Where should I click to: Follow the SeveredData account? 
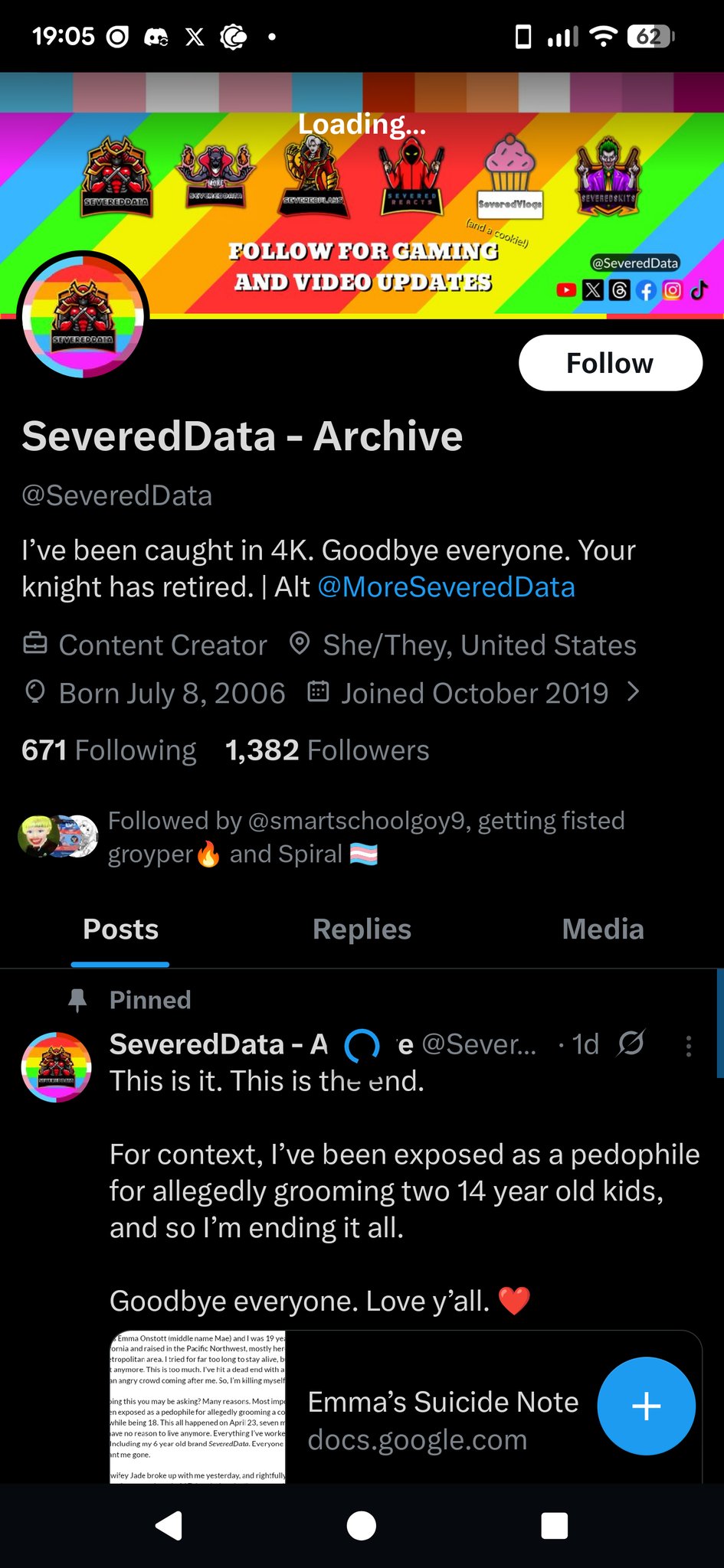tap(610, 363)
